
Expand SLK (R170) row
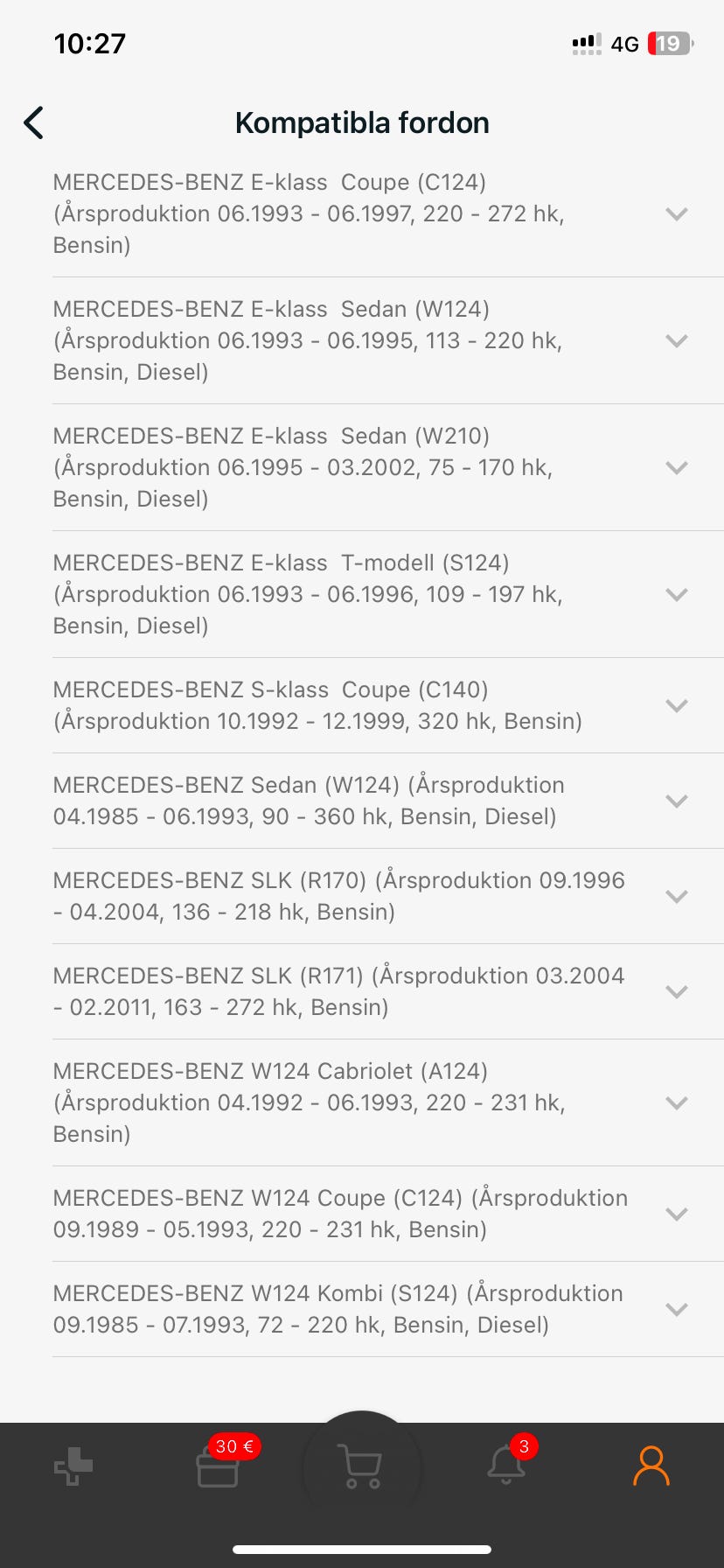click(x=676, y=896)
